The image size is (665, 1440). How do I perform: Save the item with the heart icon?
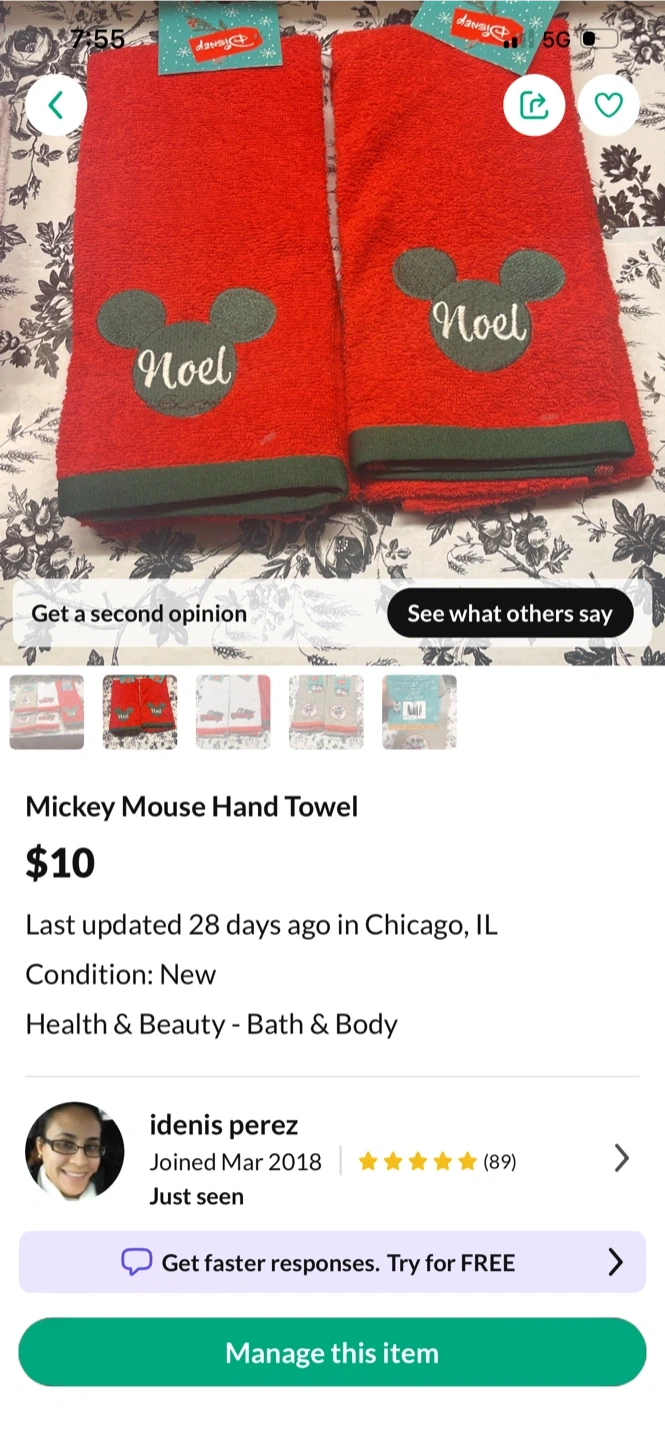(609, 104)
